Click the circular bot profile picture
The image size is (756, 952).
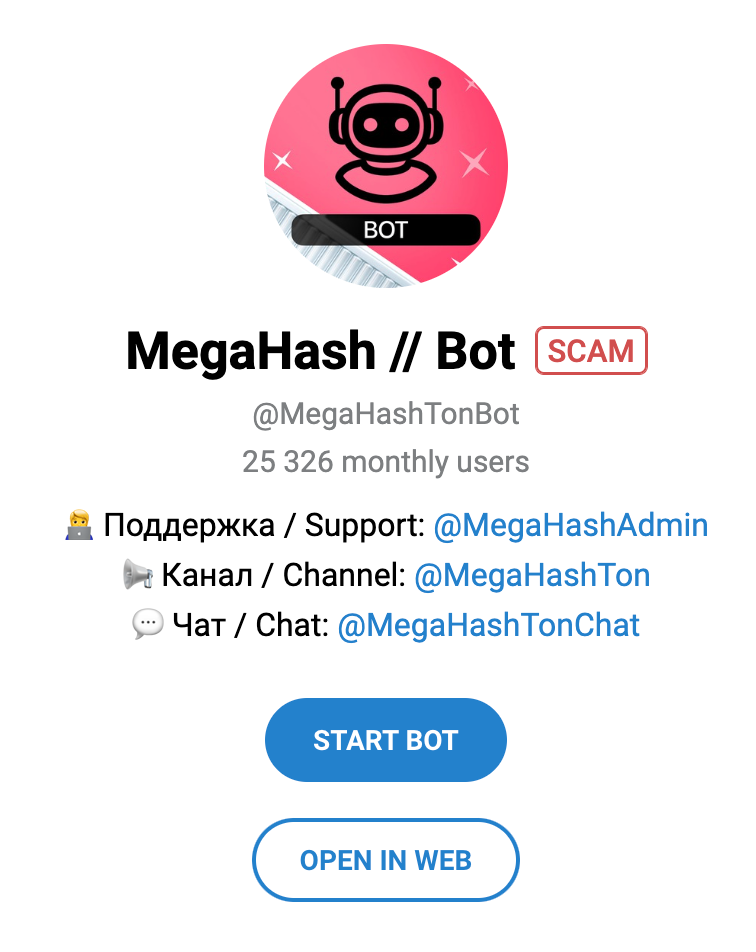tap(384, 166)
